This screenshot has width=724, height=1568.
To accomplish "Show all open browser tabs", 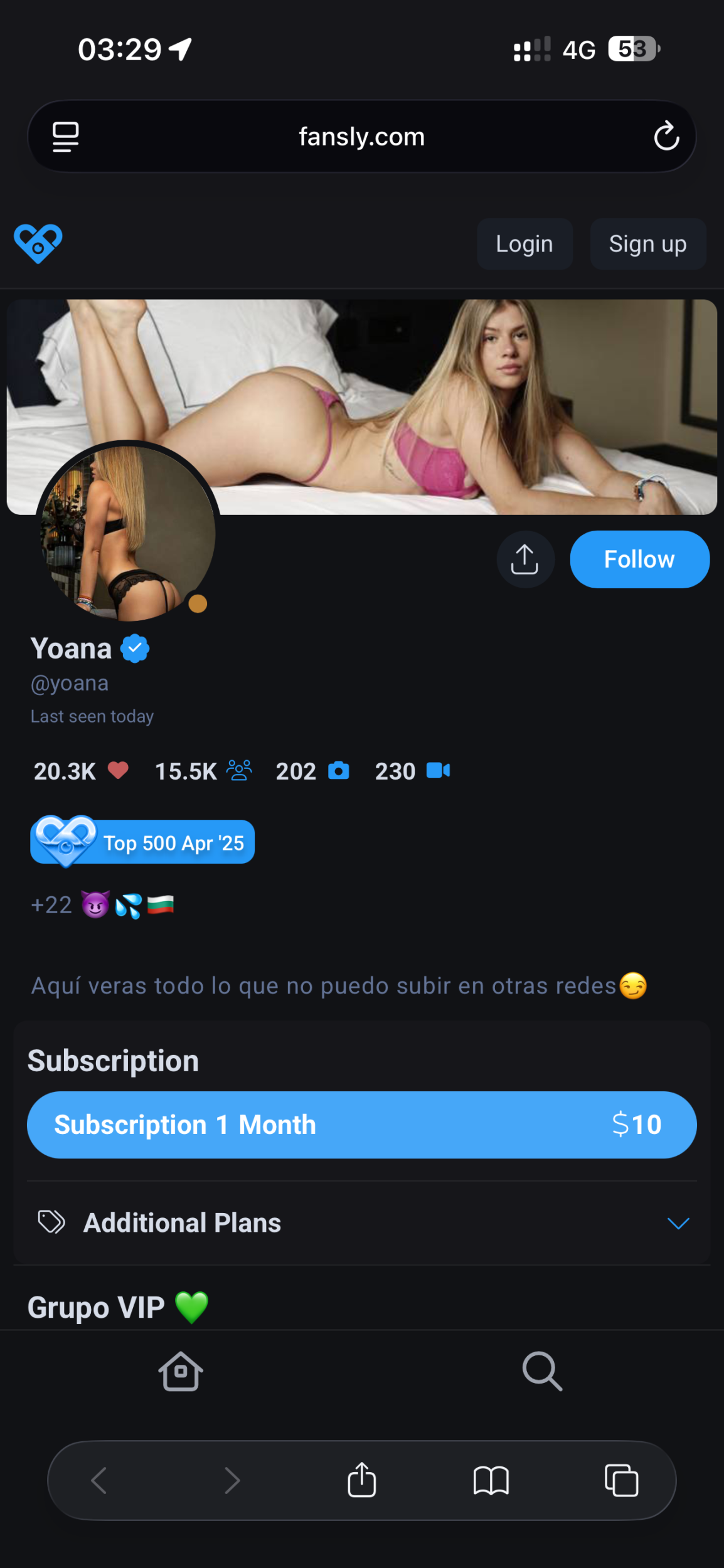I will (621, 1481).
